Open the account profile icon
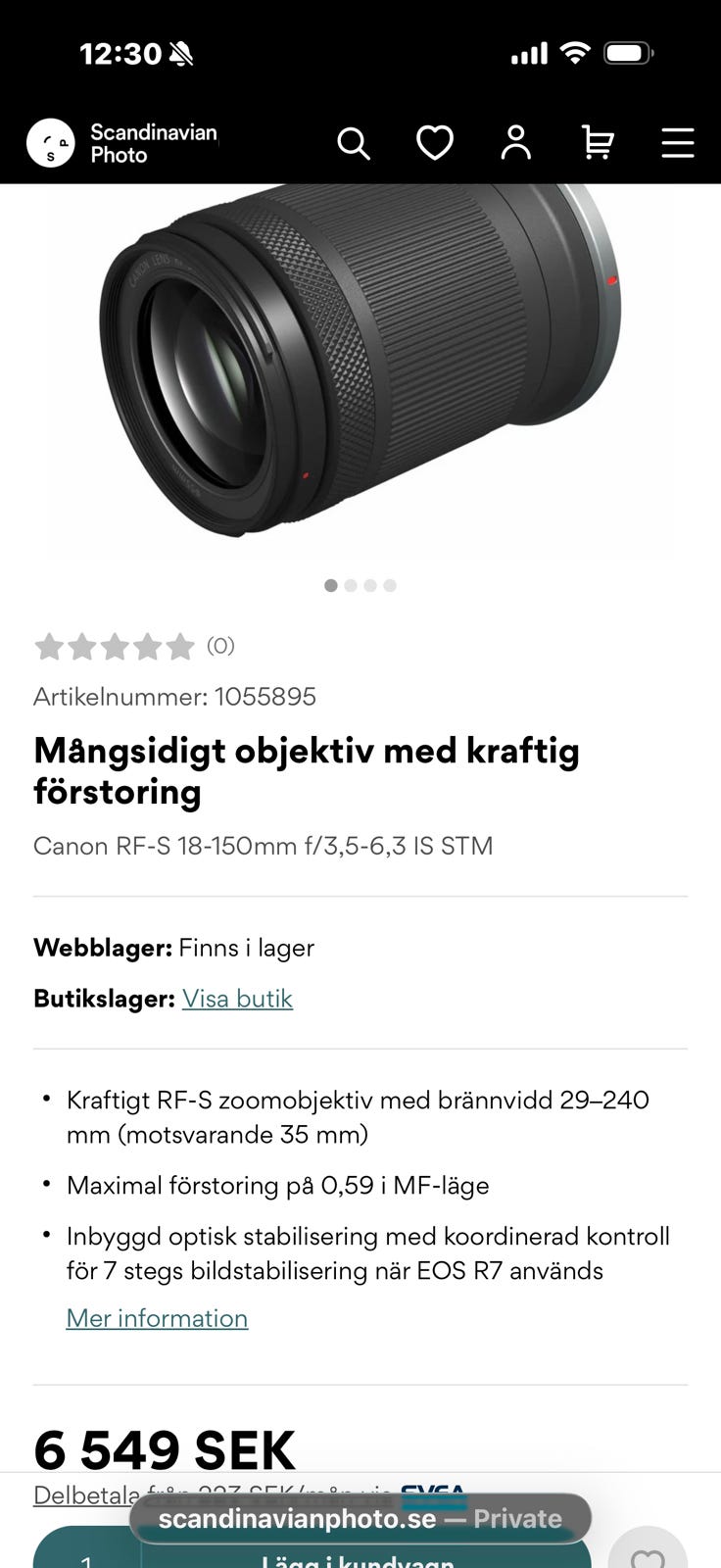This screenshot has height=1568, width=721. pos(515,143)
